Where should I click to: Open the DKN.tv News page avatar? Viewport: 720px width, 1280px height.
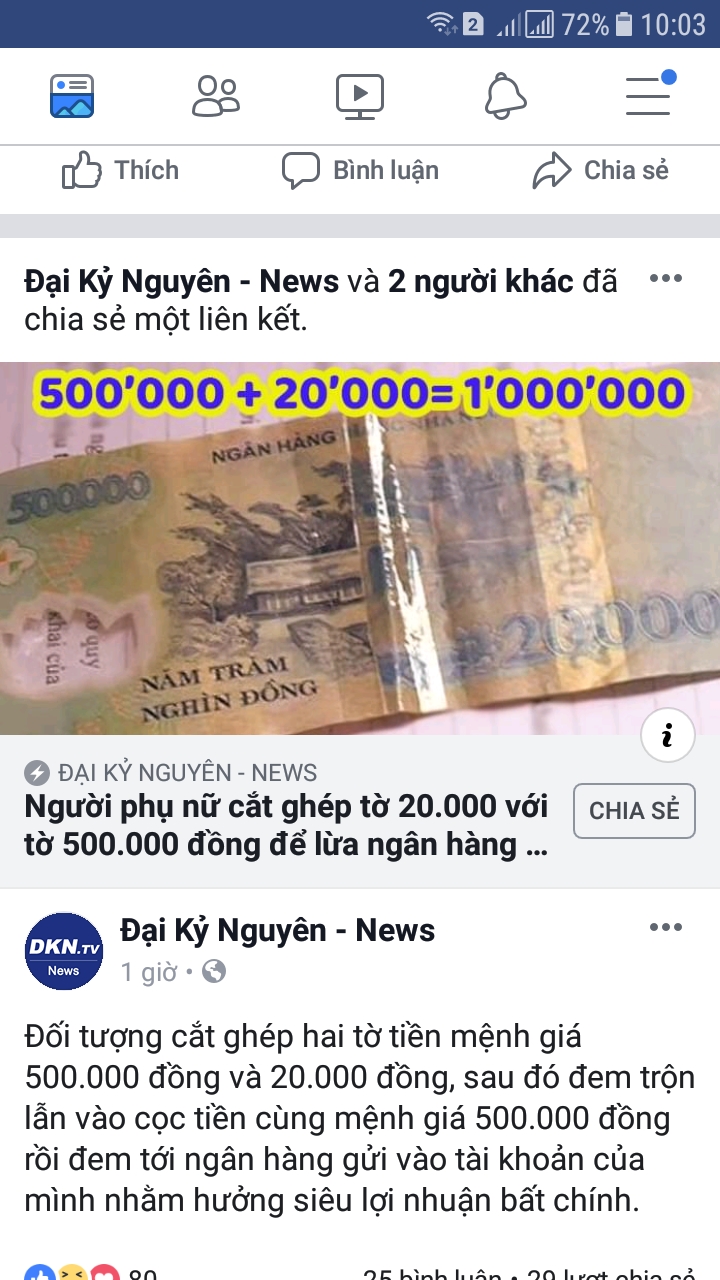coord(63,951)
